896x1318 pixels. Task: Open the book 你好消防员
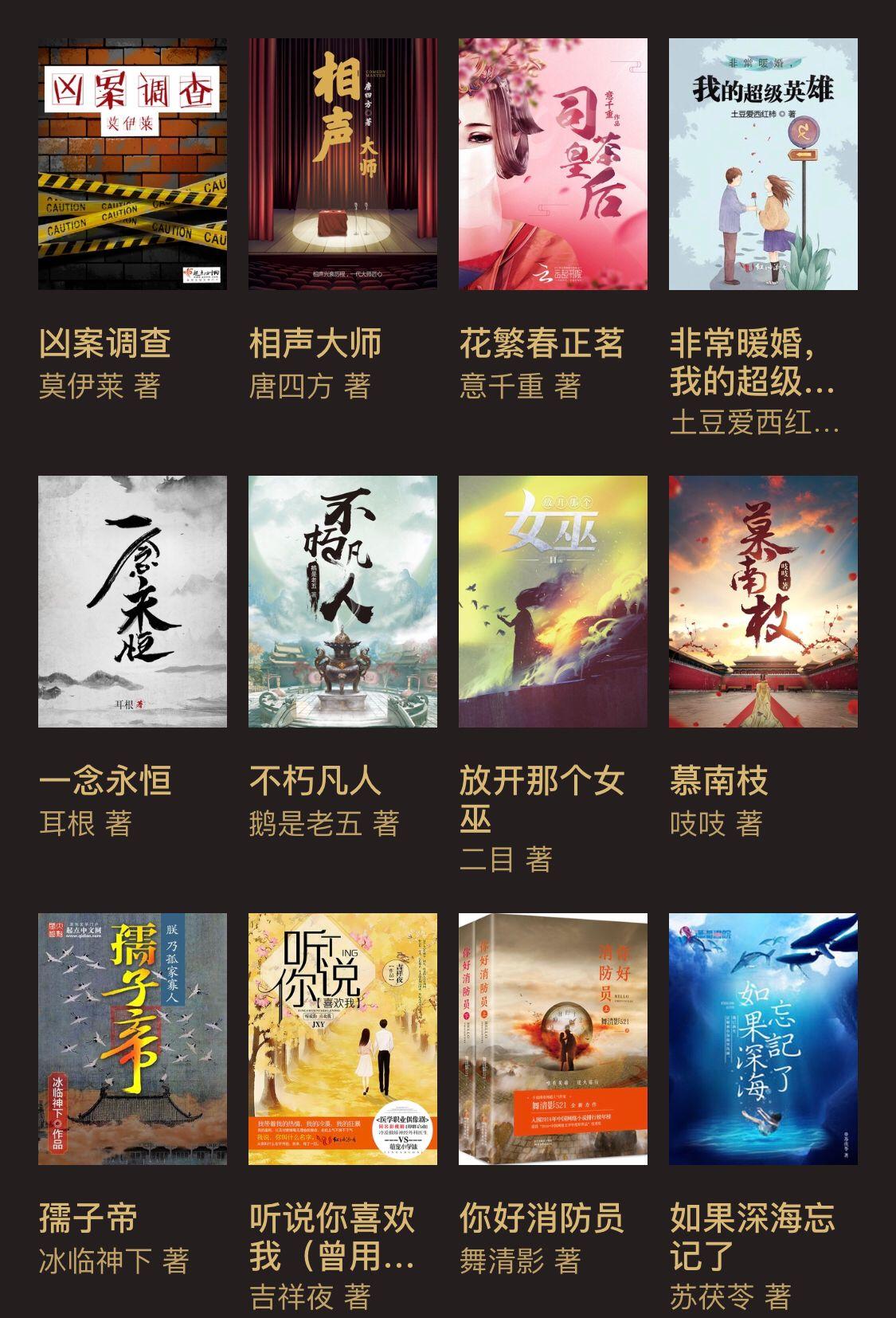553,1039
